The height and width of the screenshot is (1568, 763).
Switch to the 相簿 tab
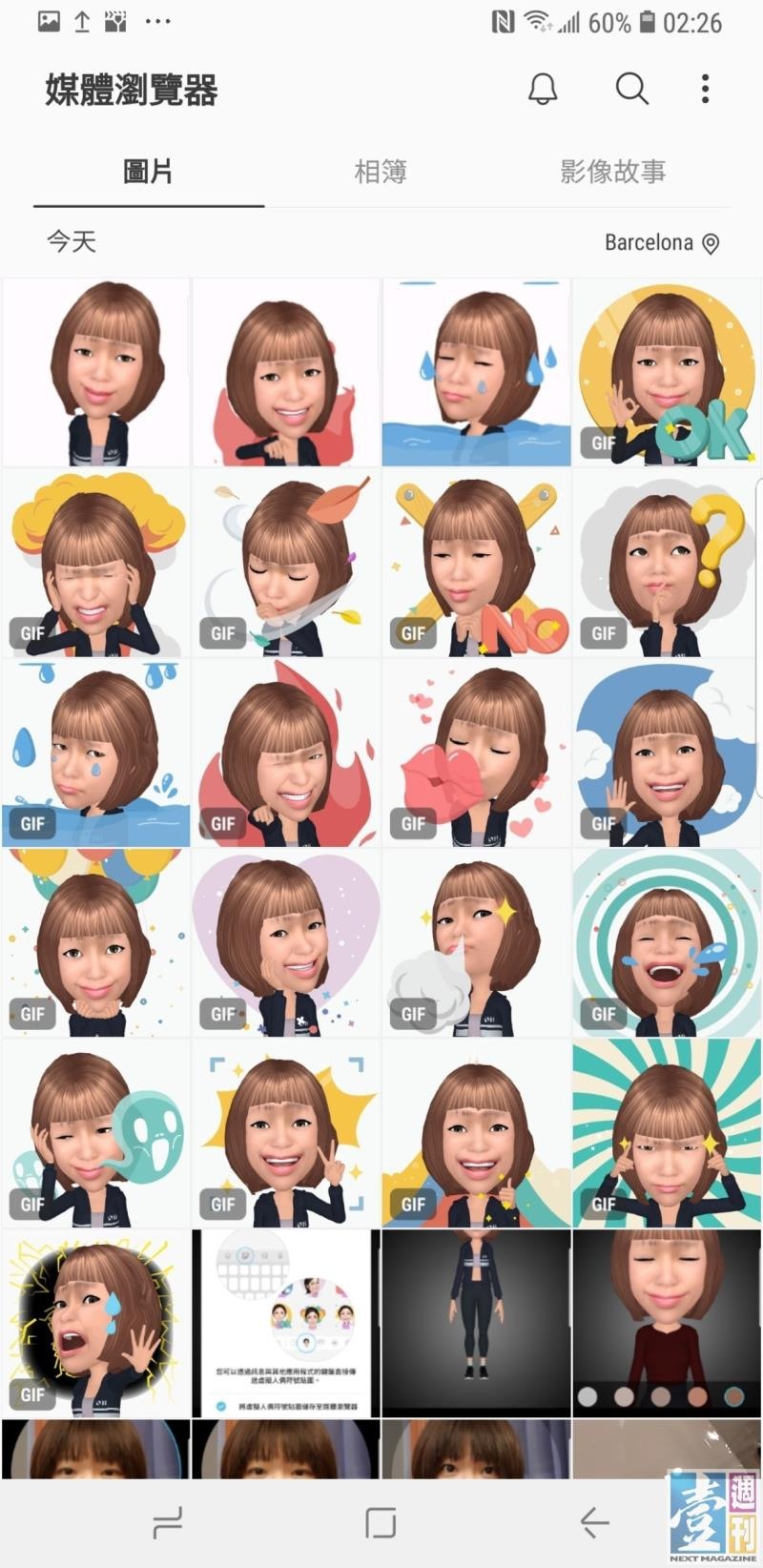point(381,172)
